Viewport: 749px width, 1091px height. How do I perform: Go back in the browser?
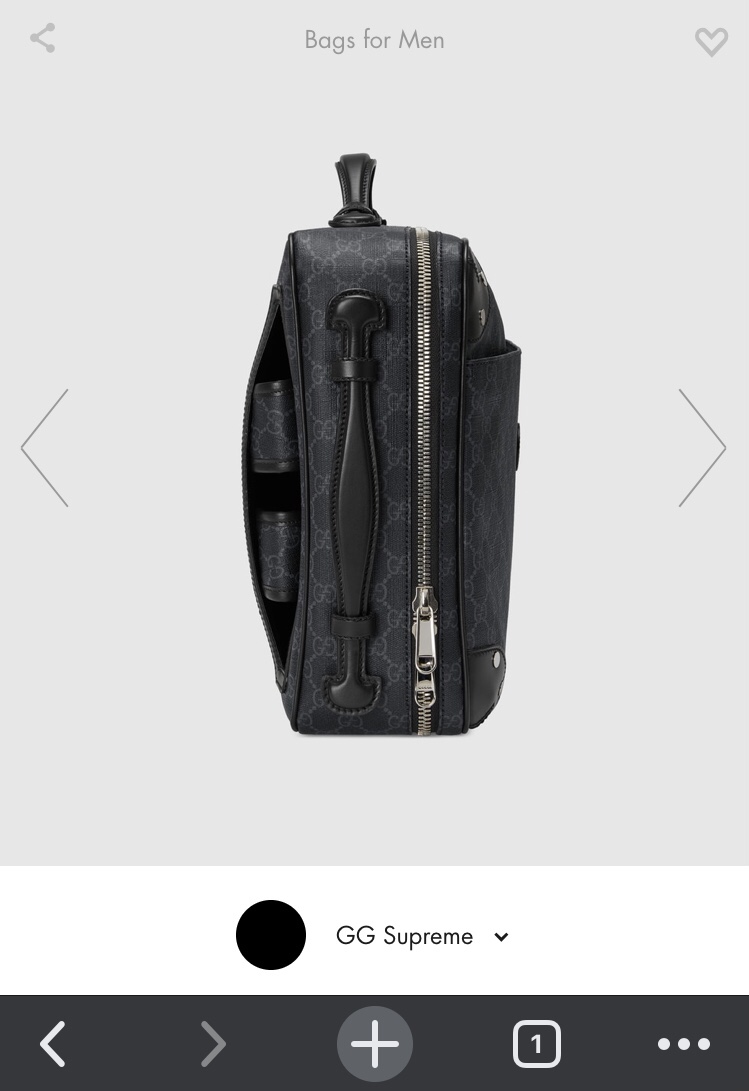(53, 1044)
